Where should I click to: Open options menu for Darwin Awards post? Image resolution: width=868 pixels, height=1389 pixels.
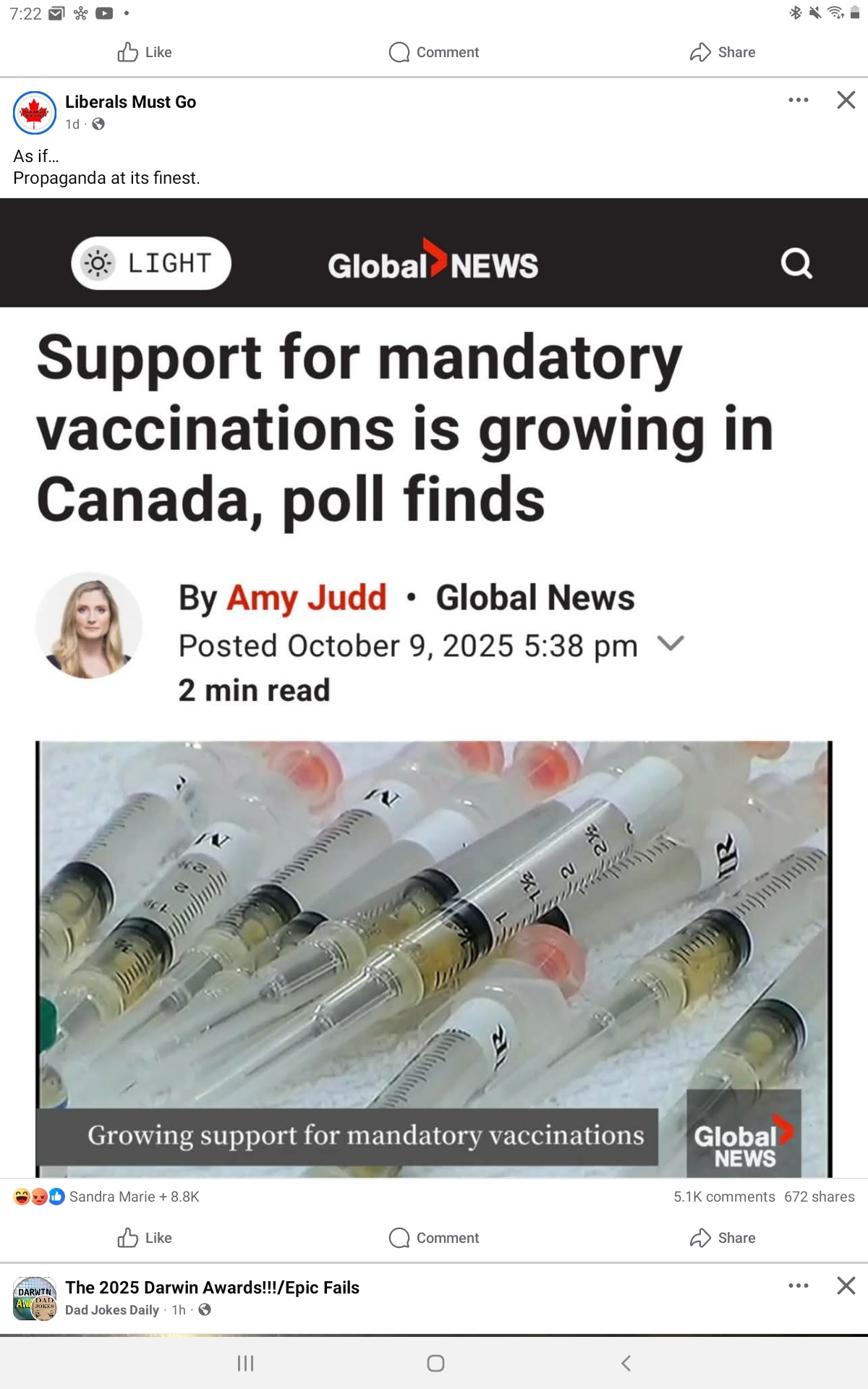pyautogui.click(x=798, y=1286)
